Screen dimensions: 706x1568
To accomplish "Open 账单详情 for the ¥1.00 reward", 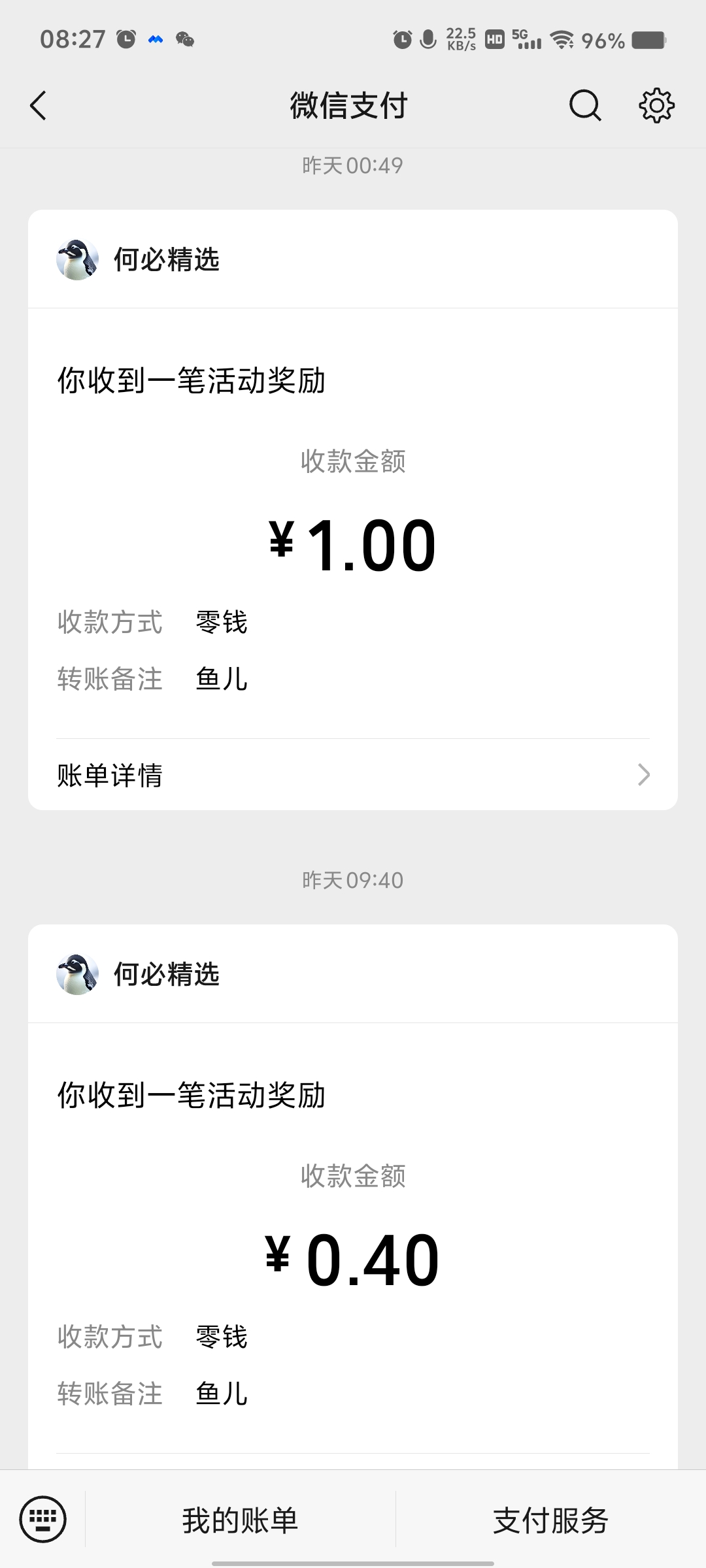I will coord(353,775).
